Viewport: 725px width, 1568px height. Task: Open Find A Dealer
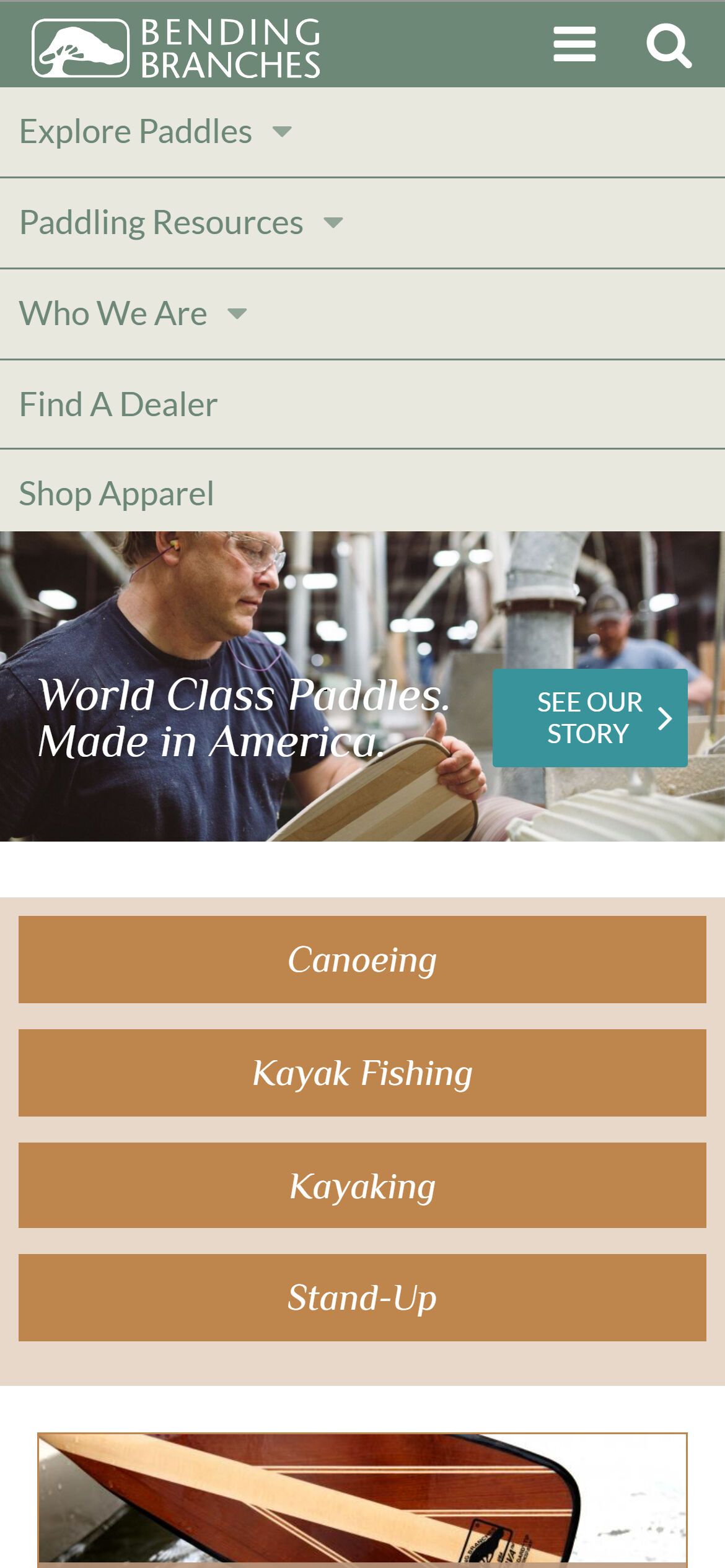118,405
